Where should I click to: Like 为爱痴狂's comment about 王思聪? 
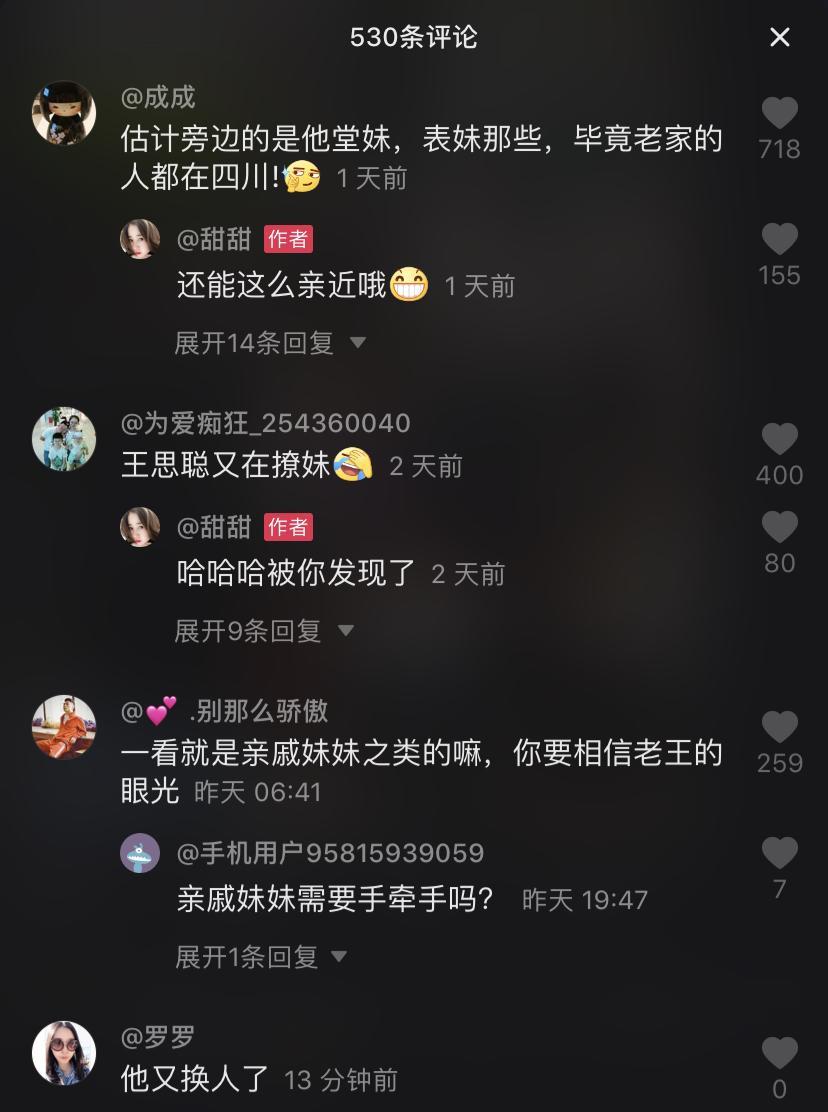point(779,440)
